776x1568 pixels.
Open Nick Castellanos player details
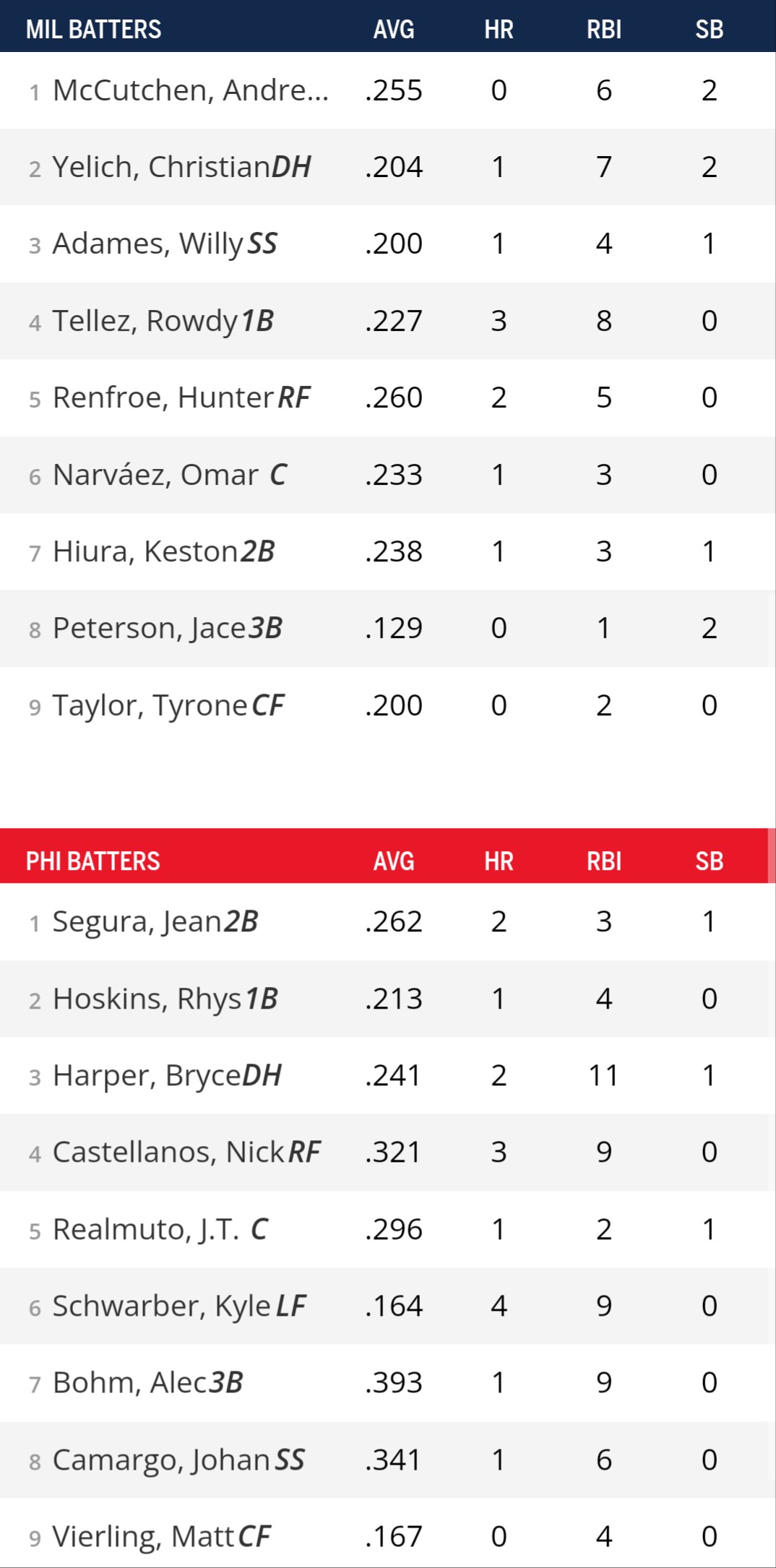tap(186, 1152)
